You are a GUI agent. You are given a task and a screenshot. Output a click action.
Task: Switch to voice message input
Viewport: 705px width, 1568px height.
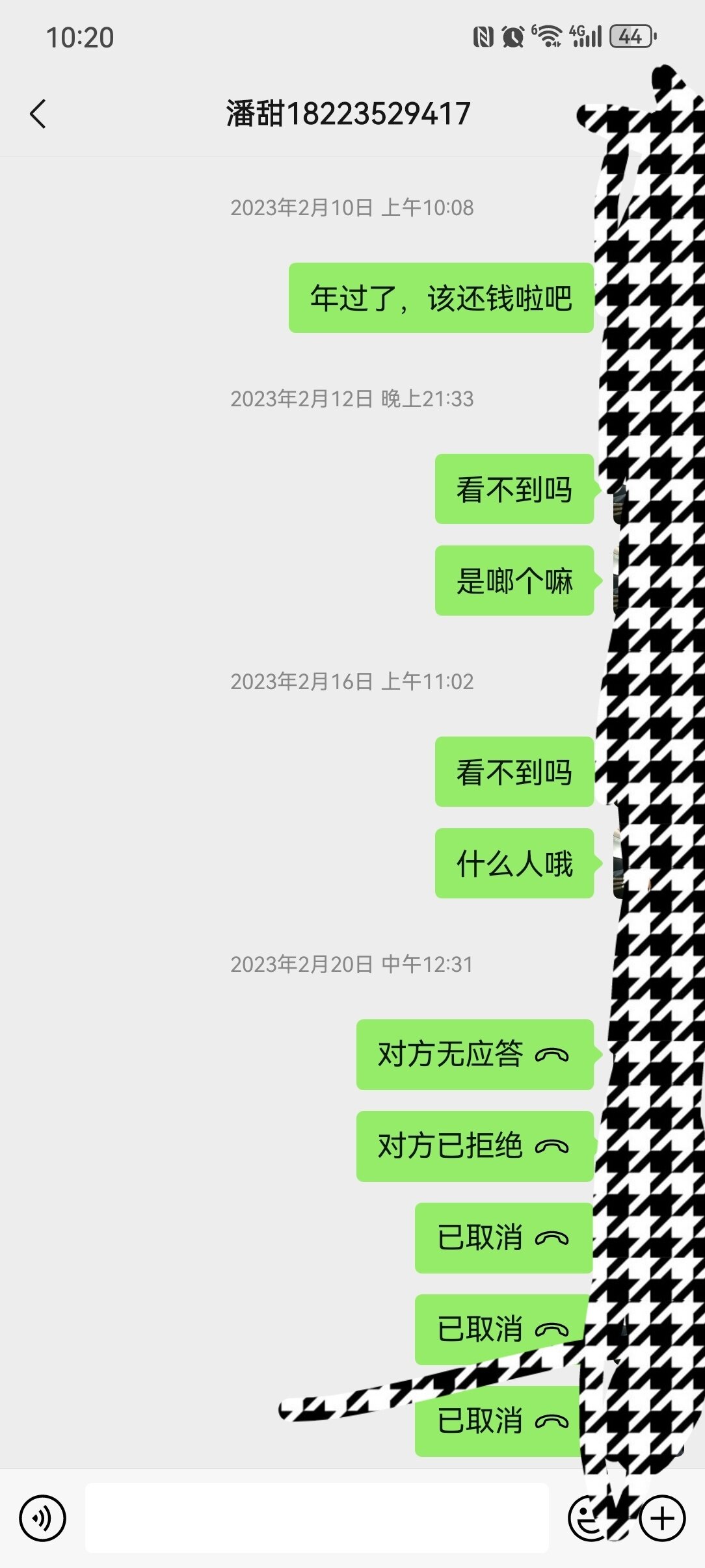[x=42, y=1518]
